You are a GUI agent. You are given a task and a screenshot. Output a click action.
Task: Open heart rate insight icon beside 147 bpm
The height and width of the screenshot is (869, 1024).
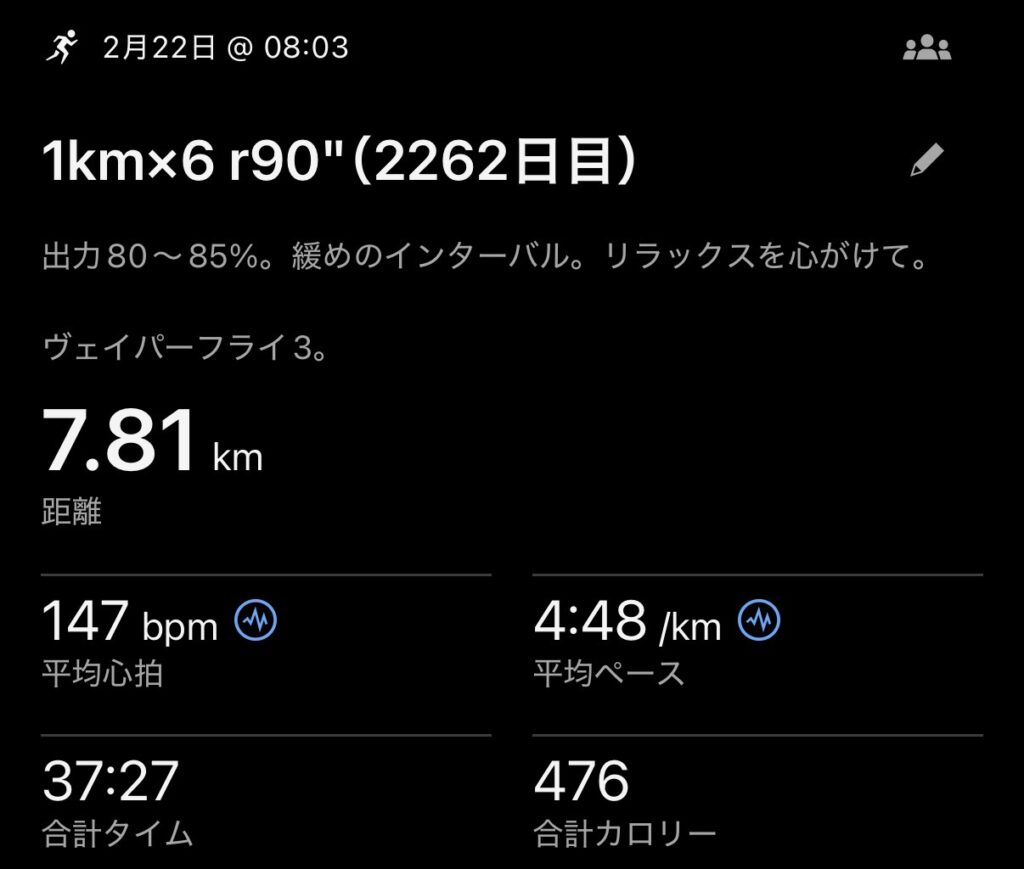(256, 622)
